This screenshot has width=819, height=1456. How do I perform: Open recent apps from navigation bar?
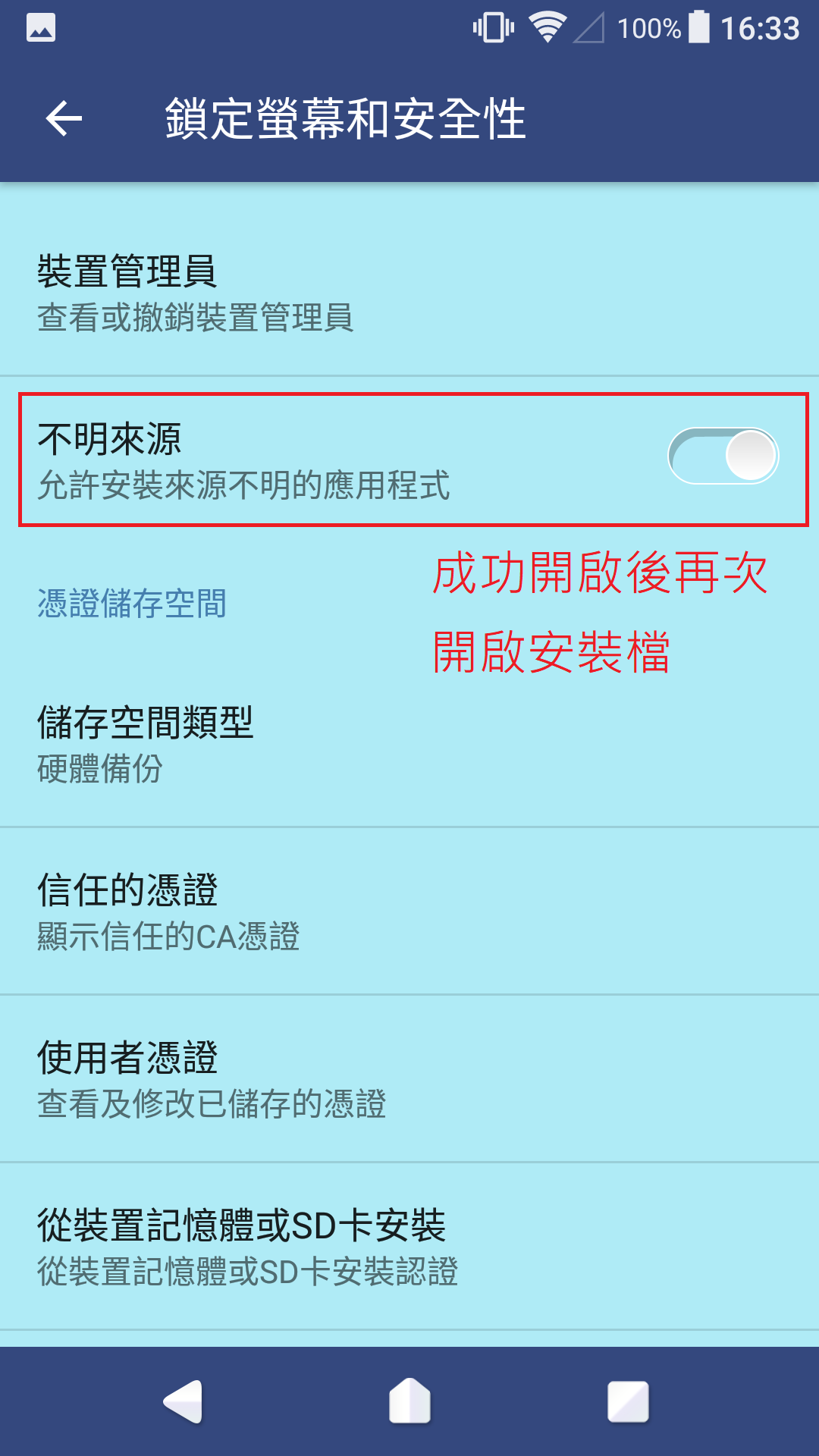point(628,1401)
